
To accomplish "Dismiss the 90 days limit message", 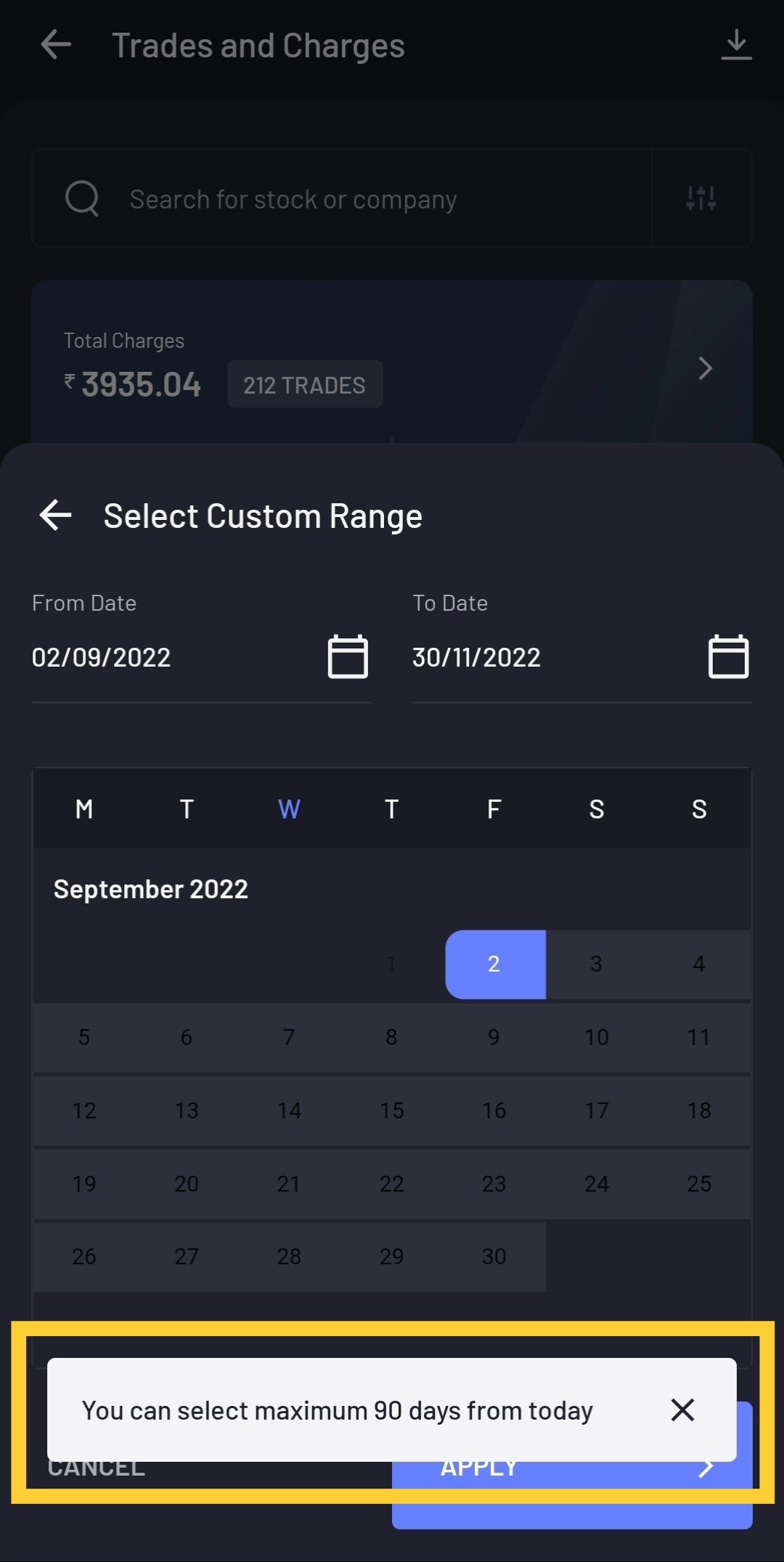I will coord(682,1410).
